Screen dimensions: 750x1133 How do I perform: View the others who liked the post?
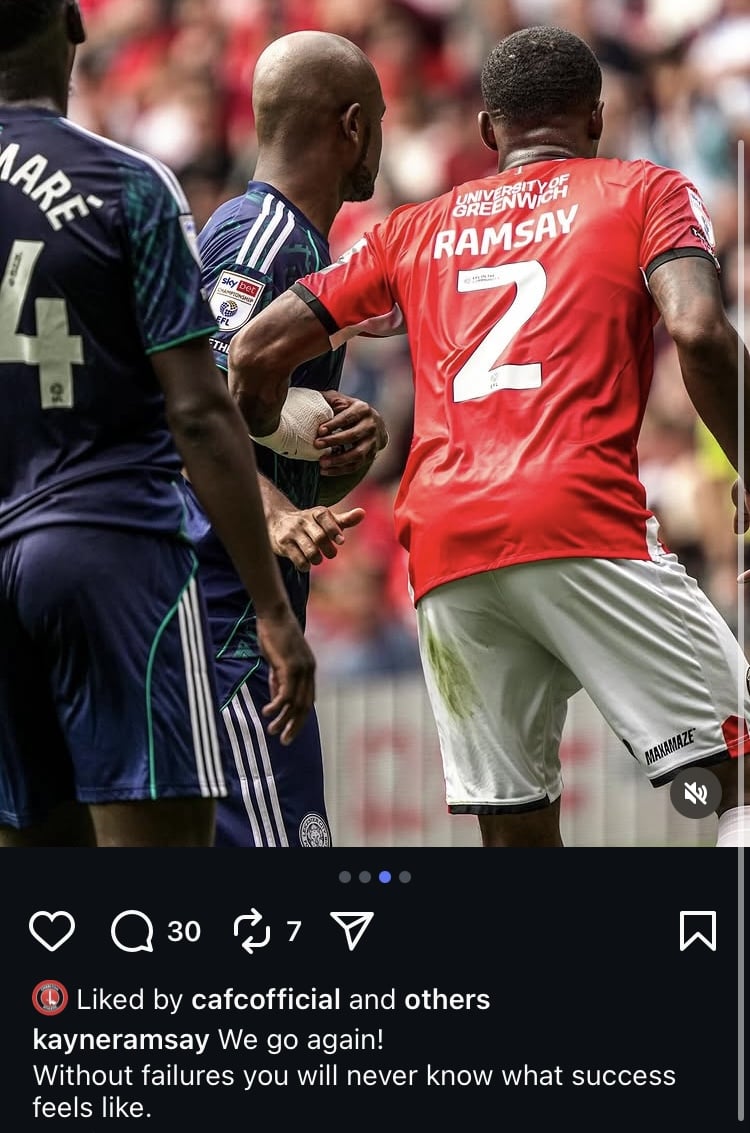(x=446, y=999)
